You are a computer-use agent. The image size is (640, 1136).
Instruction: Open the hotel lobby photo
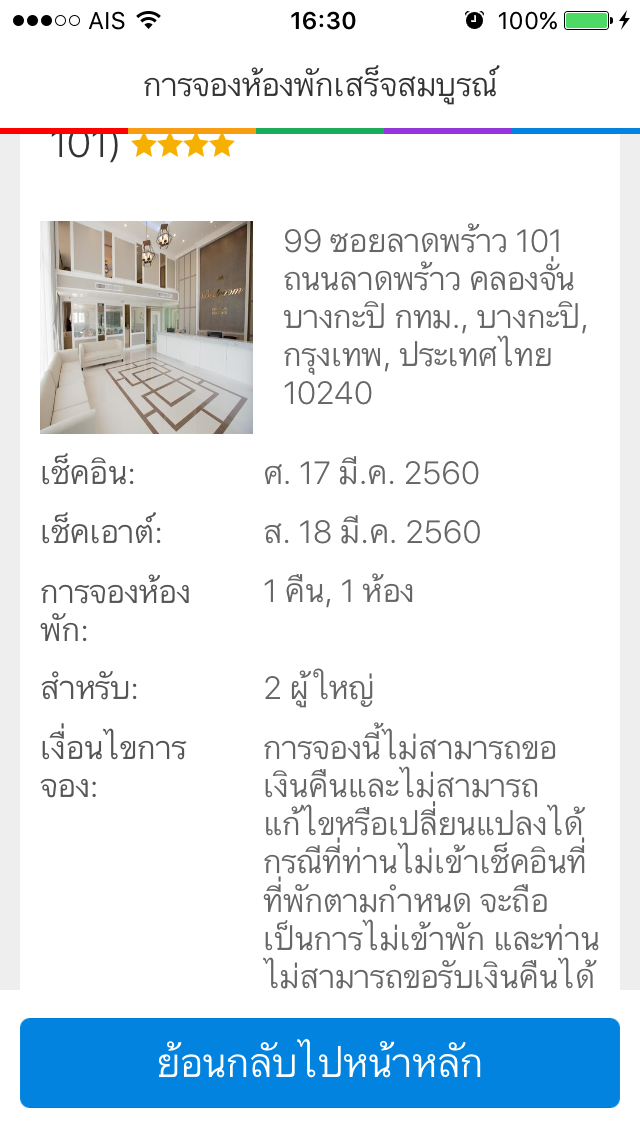coord(146,327)
